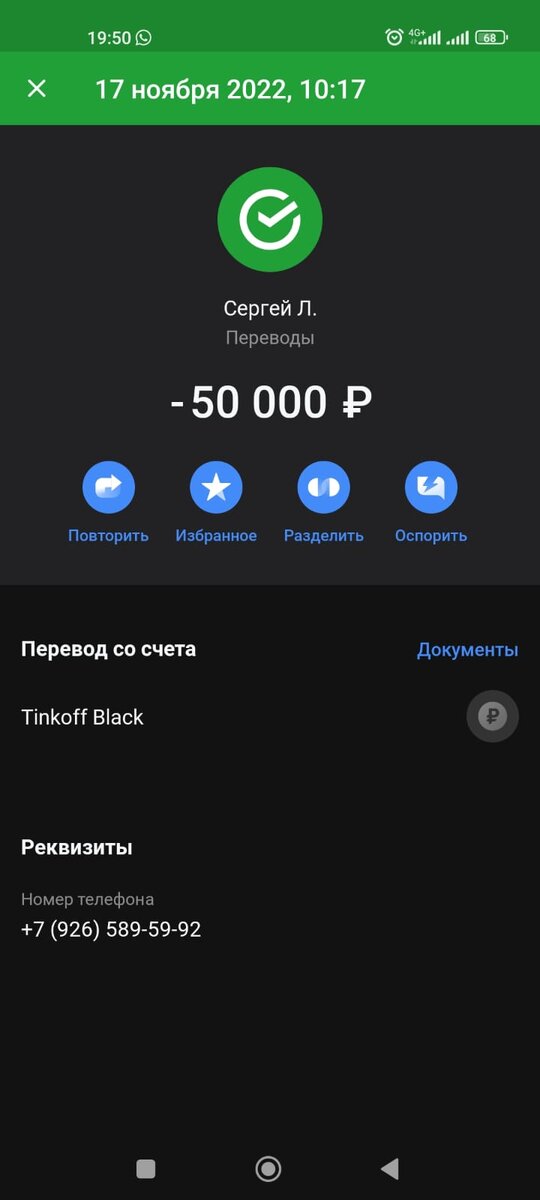The width and height of the screenshot is (540, 1200).
Task: Open the Tinkoff Black account row
Action: point(270,717)
